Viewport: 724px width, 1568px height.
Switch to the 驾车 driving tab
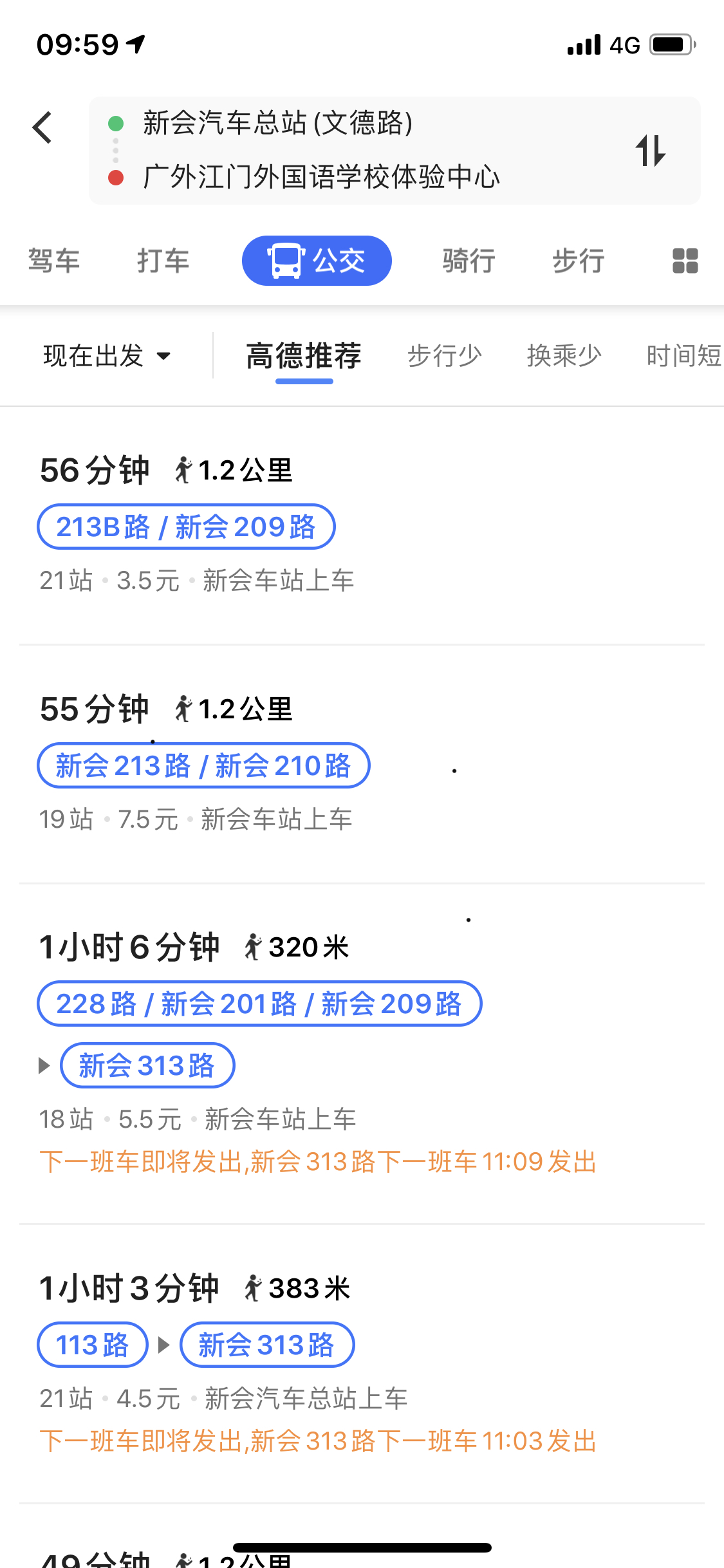54,261
